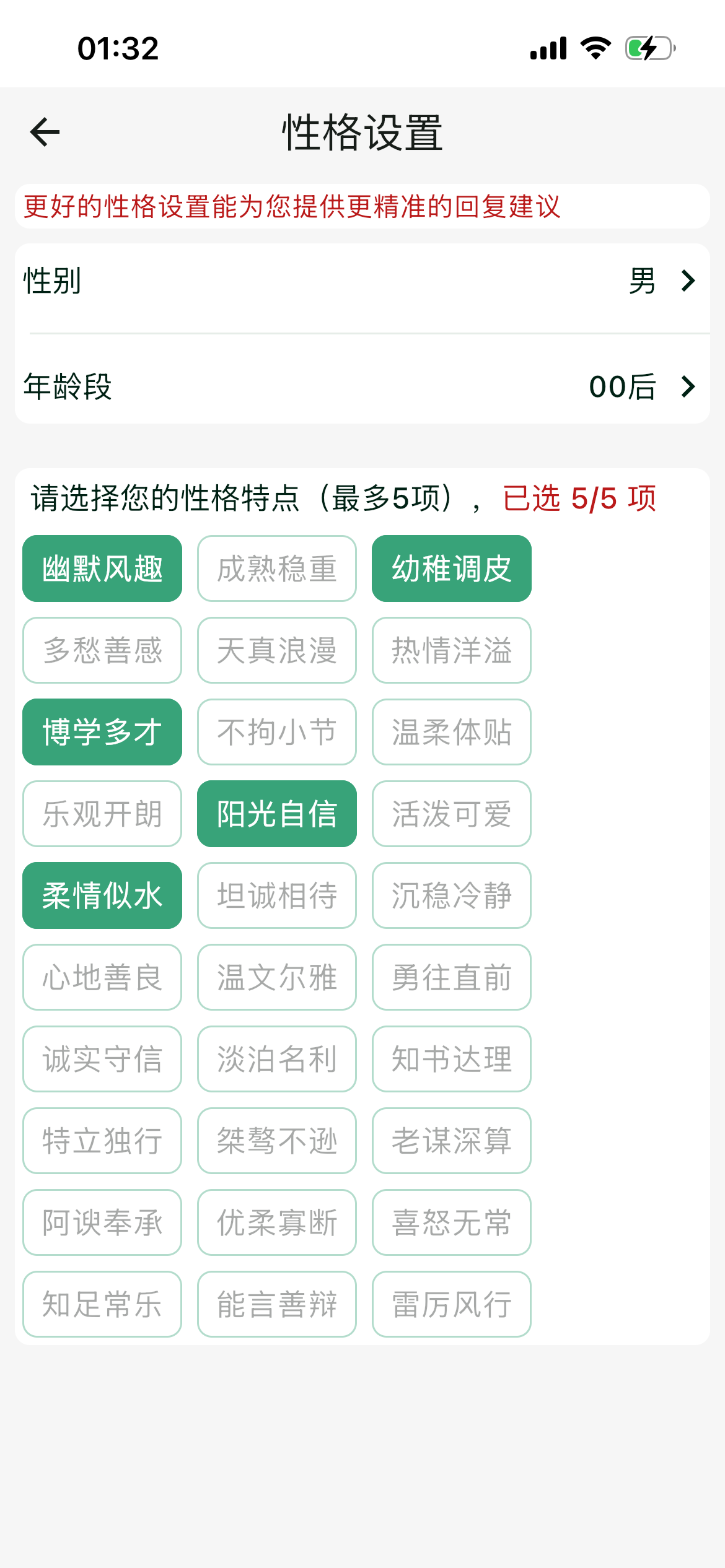
Task: Select the 能言善辩 trait
Action: [x=276, y=1304]
